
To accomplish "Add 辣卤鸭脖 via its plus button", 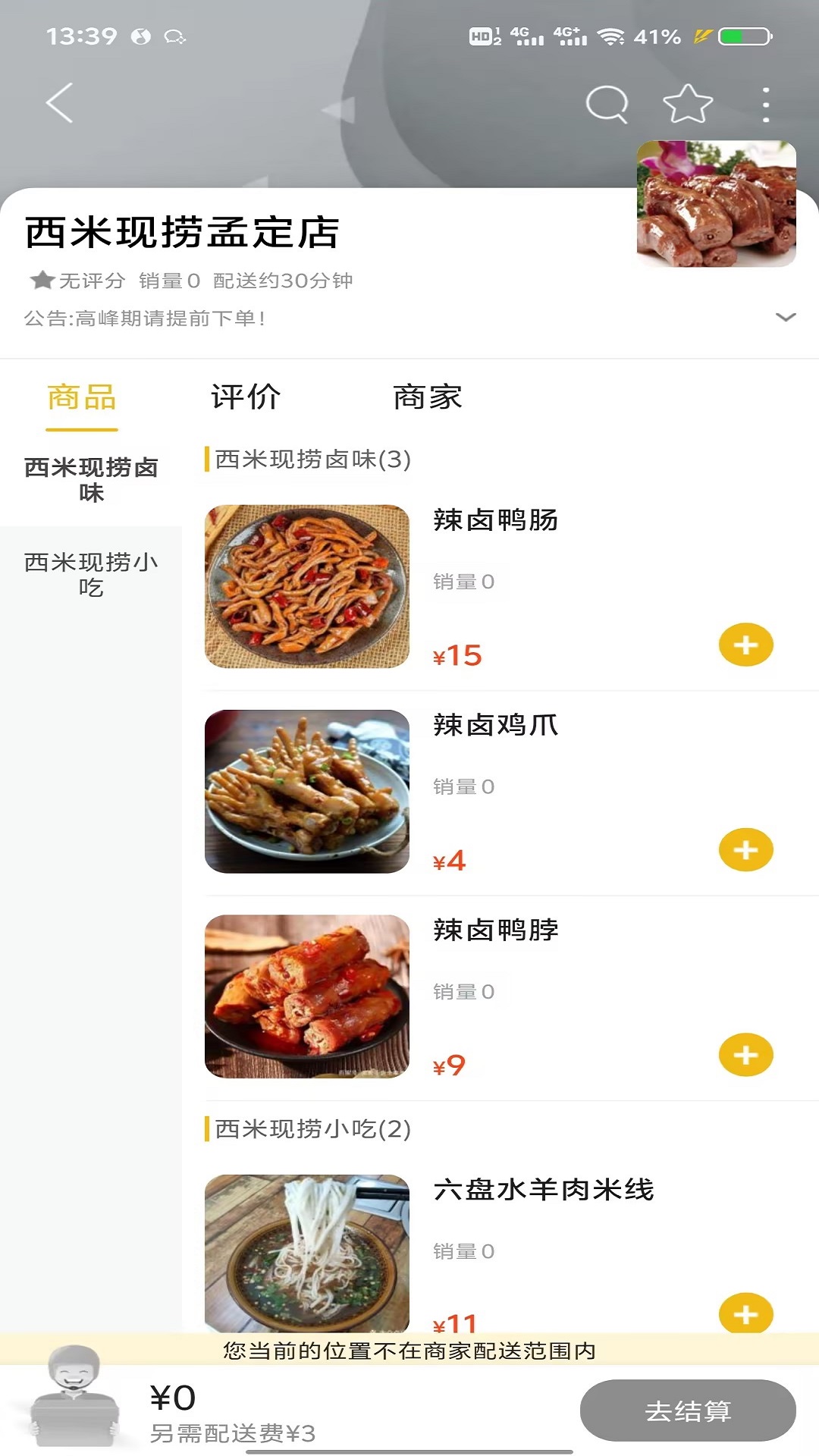I will point(746,1054).
